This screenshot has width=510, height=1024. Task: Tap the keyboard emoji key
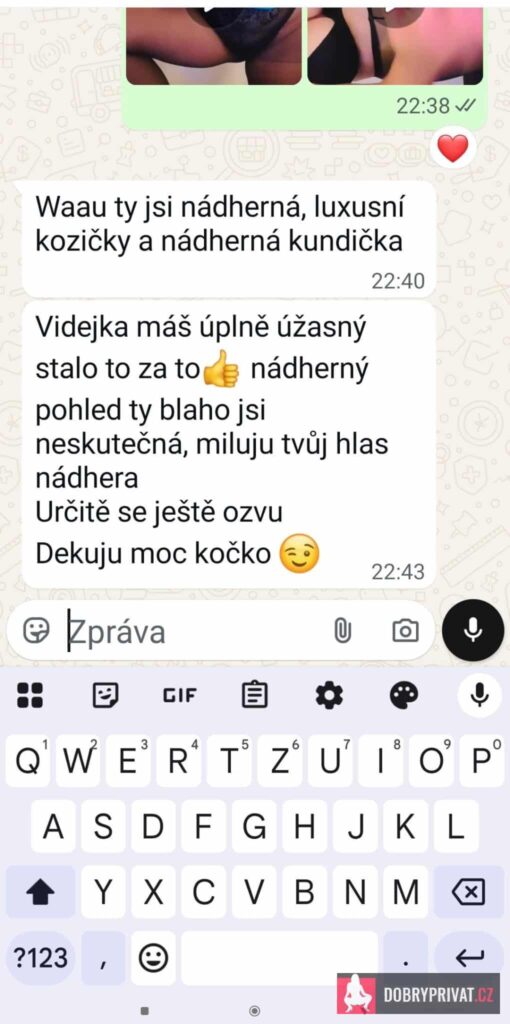coord(153,958)
